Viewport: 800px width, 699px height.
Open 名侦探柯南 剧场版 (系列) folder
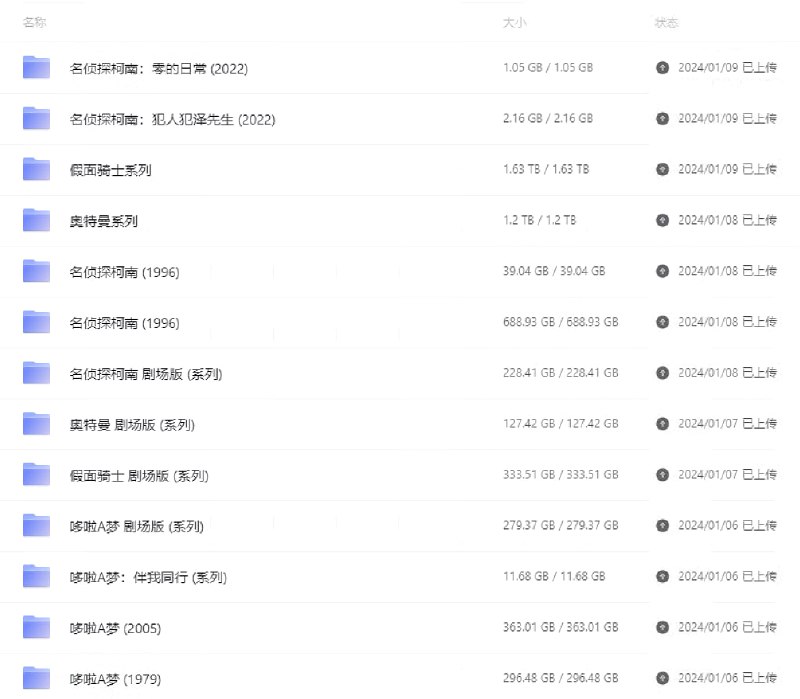tap(146, 375)
